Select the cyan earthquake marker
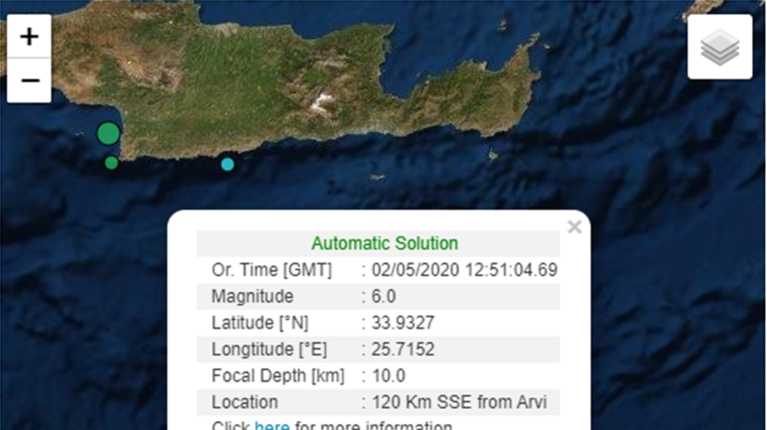 (227, 164)
